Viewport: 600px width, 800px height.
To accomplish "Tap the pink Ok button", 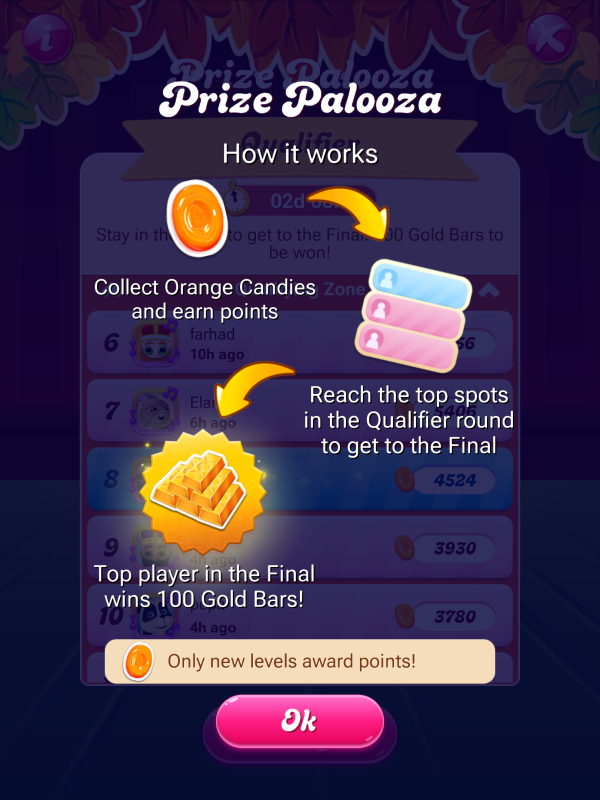I will (300, 722).
